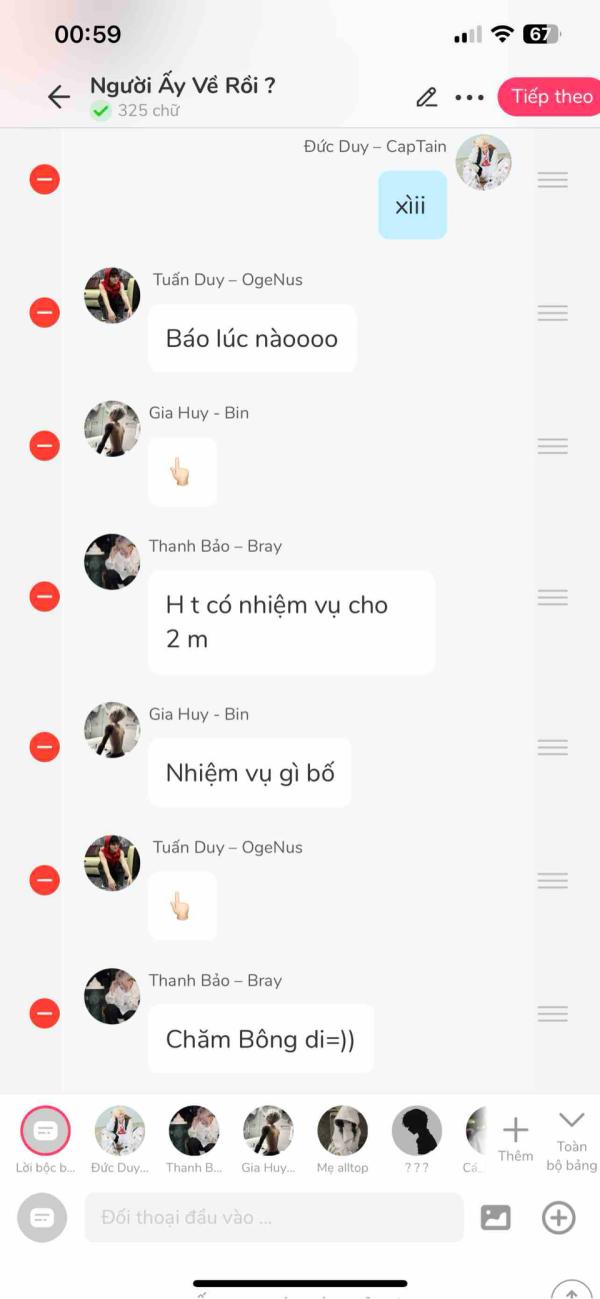Edit the 'H t có nhiệm vụ cho 2 m' bubble
The height and width of the screenshot is (1299, 600).
(x=290, y=622)
